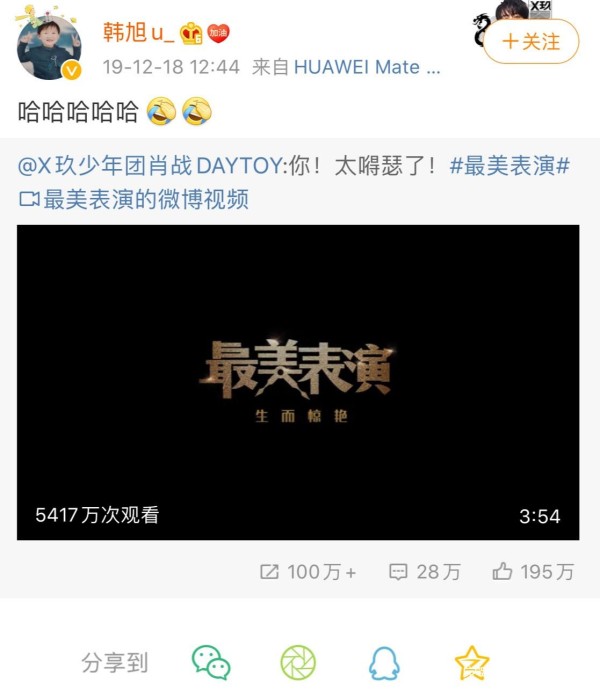This screenshot has width=600, height=690.
Task: Follow 韩旭u_ with the 关注 button
Action: tap(531, 41)
